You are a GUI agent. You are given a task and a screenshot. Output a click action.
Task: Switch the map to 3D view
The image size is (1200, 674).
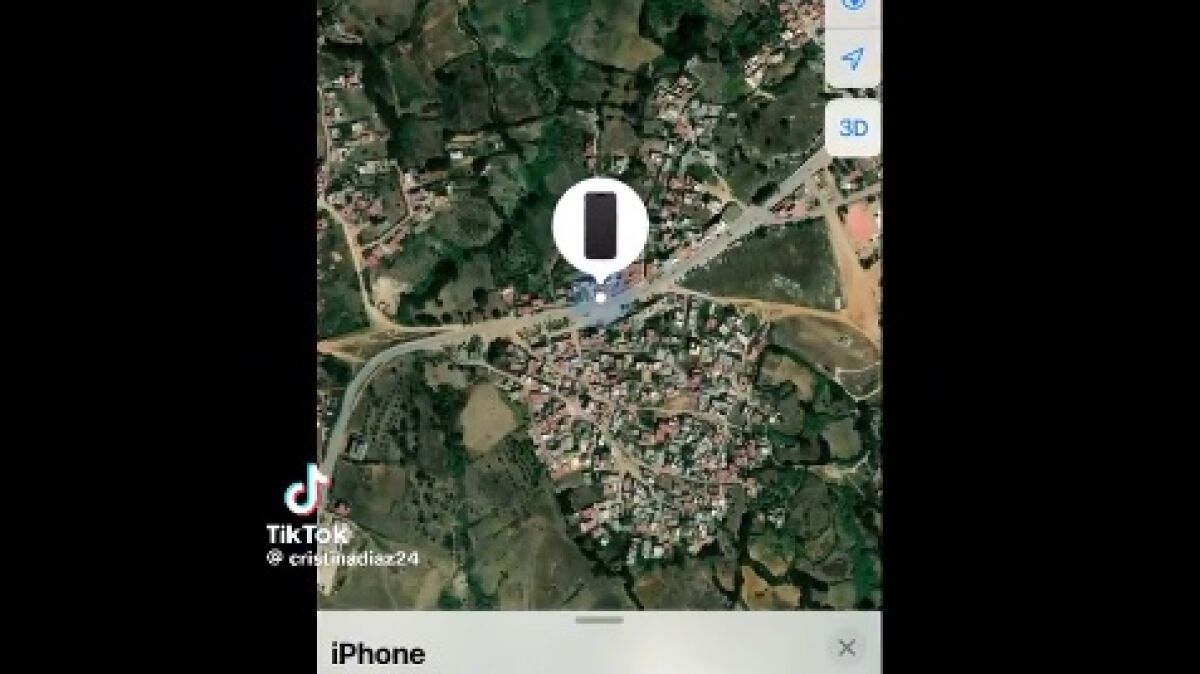853,128
